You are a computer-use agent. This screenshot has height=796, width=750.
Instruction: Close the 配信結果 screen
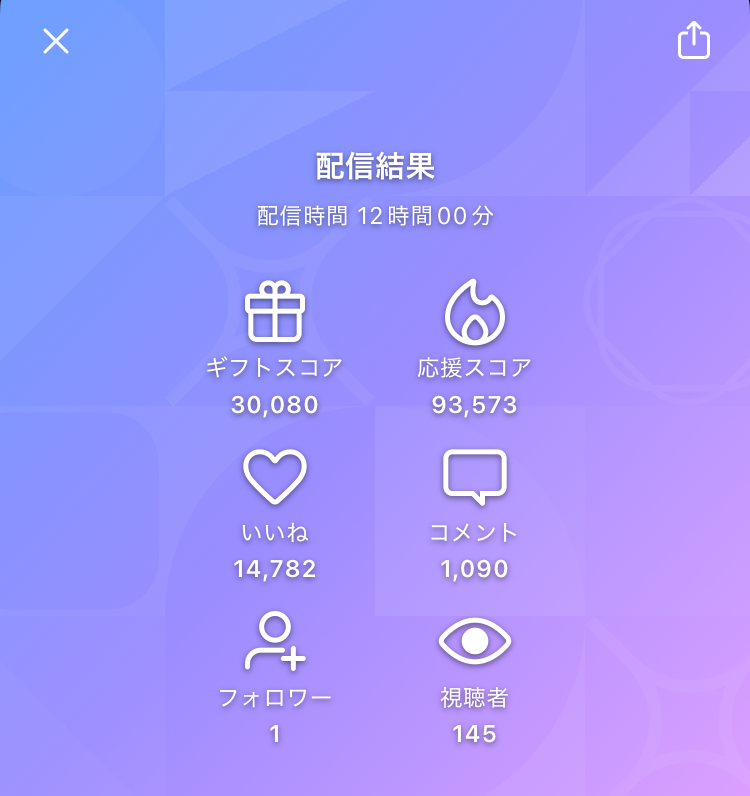pyautogui.click(x=56, y=41)
